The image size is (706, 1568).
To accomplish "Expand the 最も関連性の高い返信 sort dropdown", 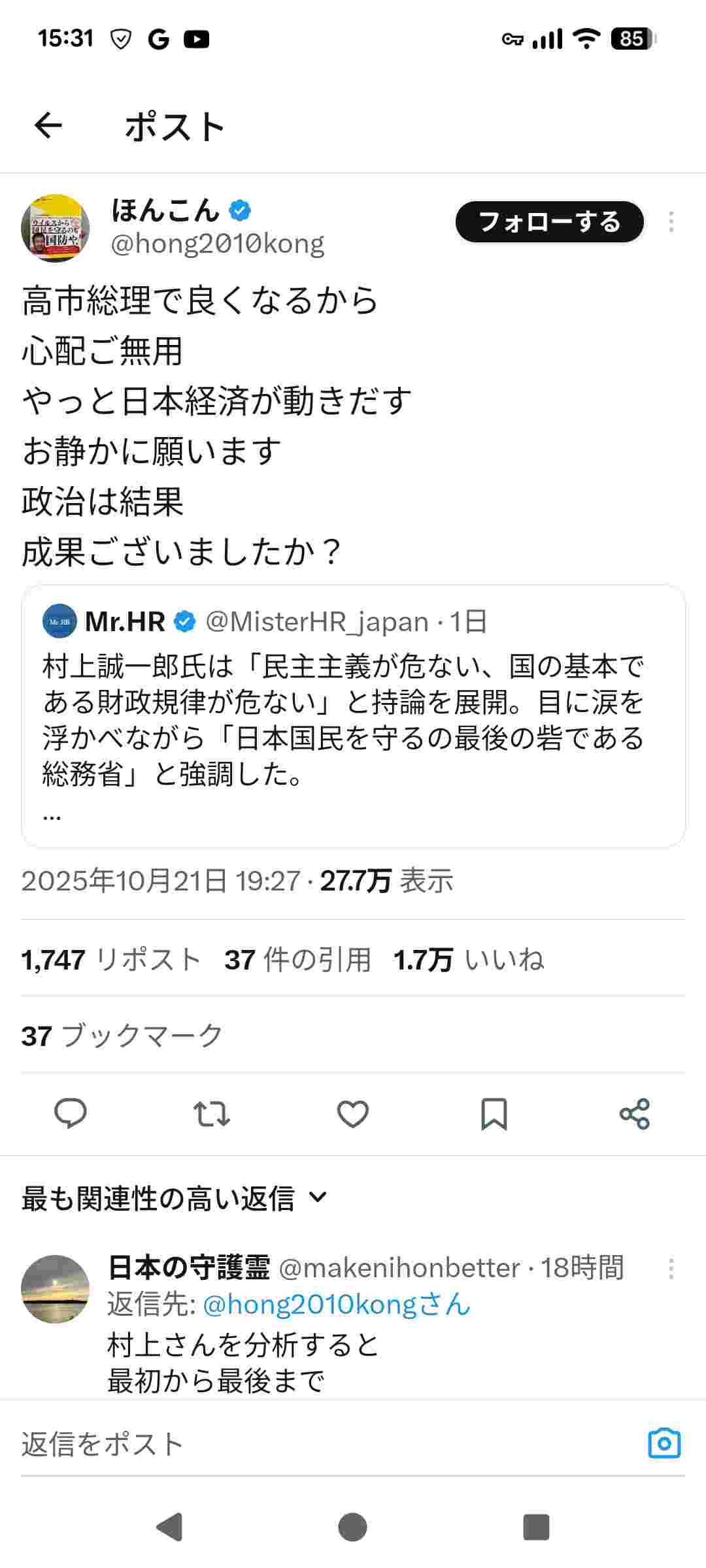I will pyautogui.click(x=174, y=1198).
